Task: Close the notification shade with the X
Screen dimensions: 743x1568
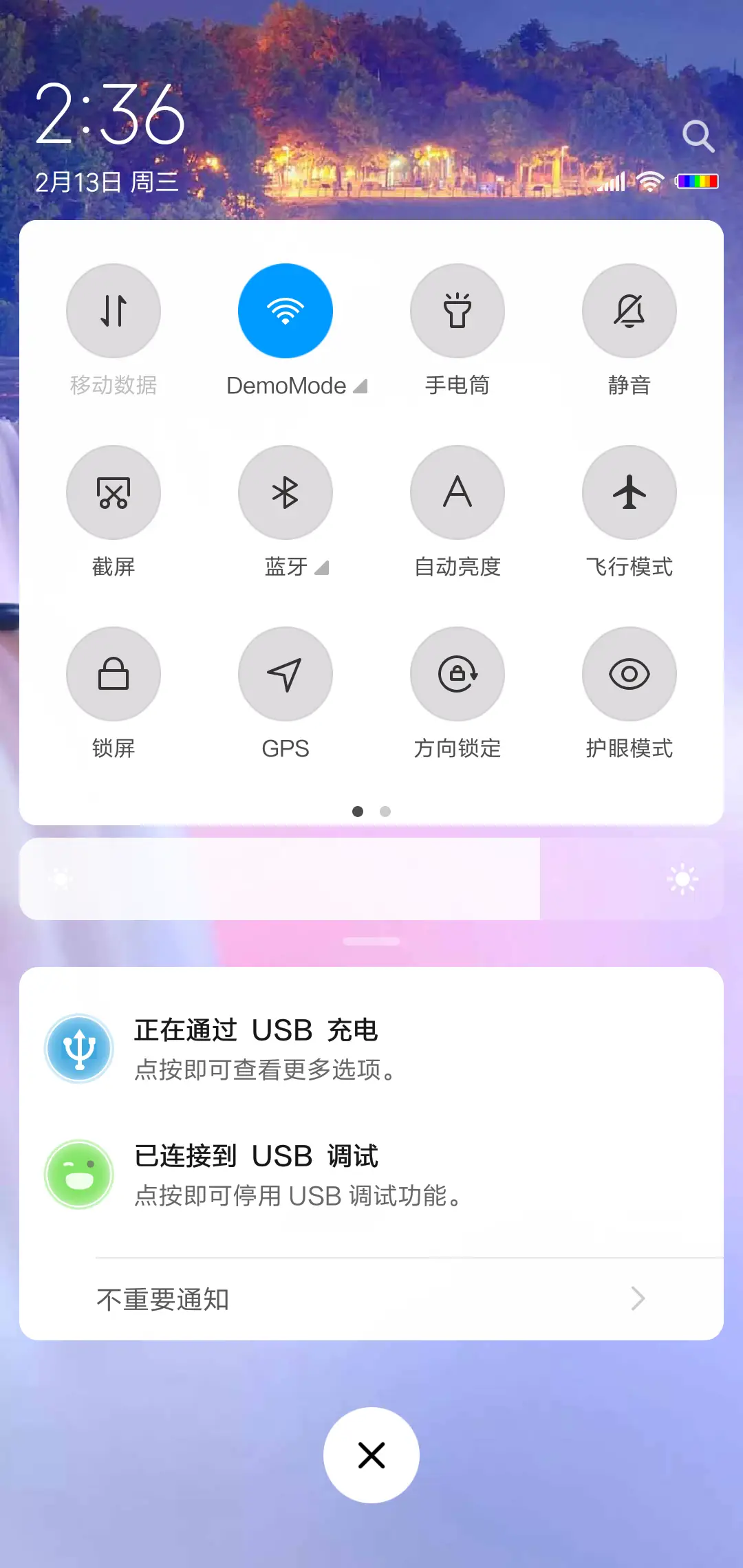Action: (x=371, y=1455)
